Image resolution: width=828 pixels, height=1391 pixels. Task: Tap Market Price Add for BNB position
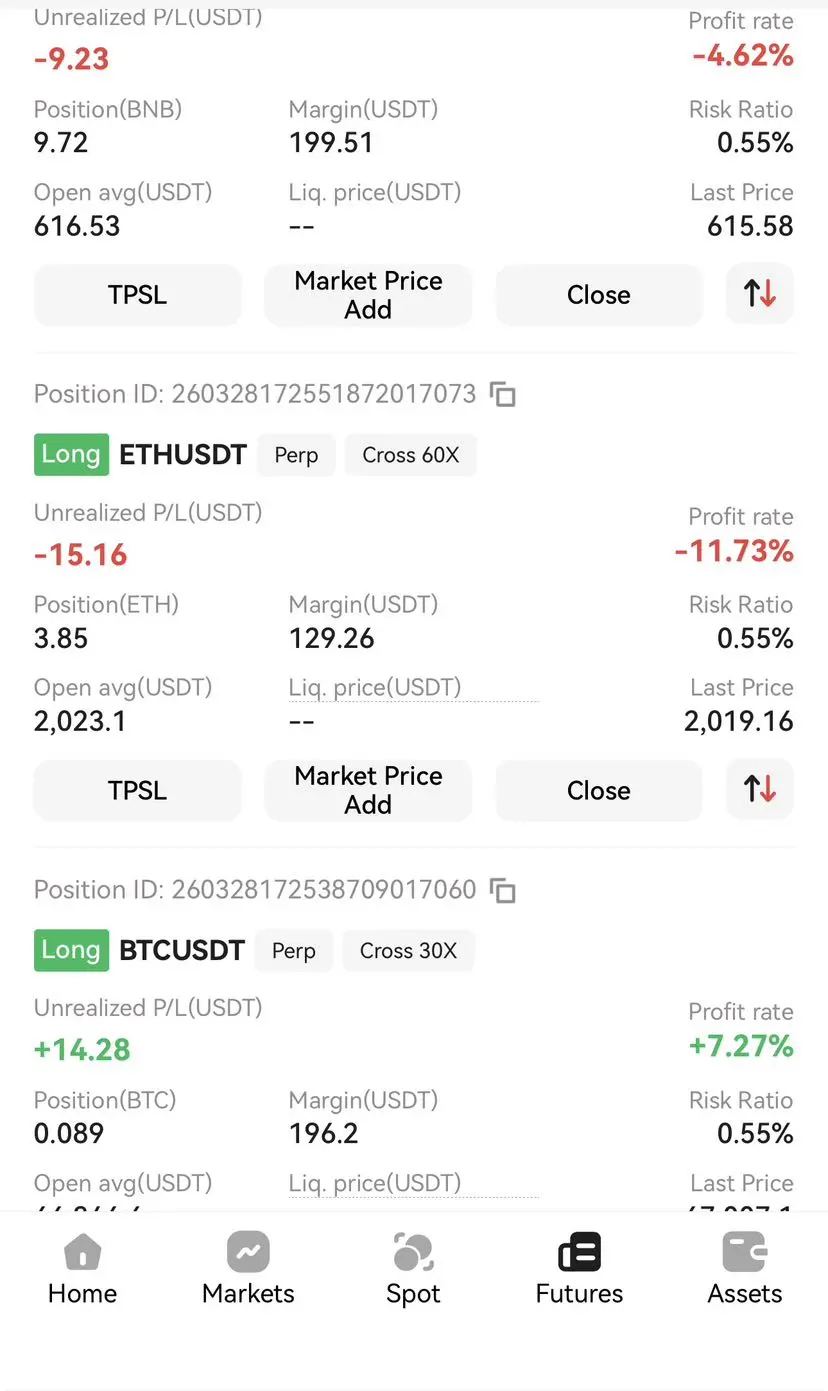368,295
